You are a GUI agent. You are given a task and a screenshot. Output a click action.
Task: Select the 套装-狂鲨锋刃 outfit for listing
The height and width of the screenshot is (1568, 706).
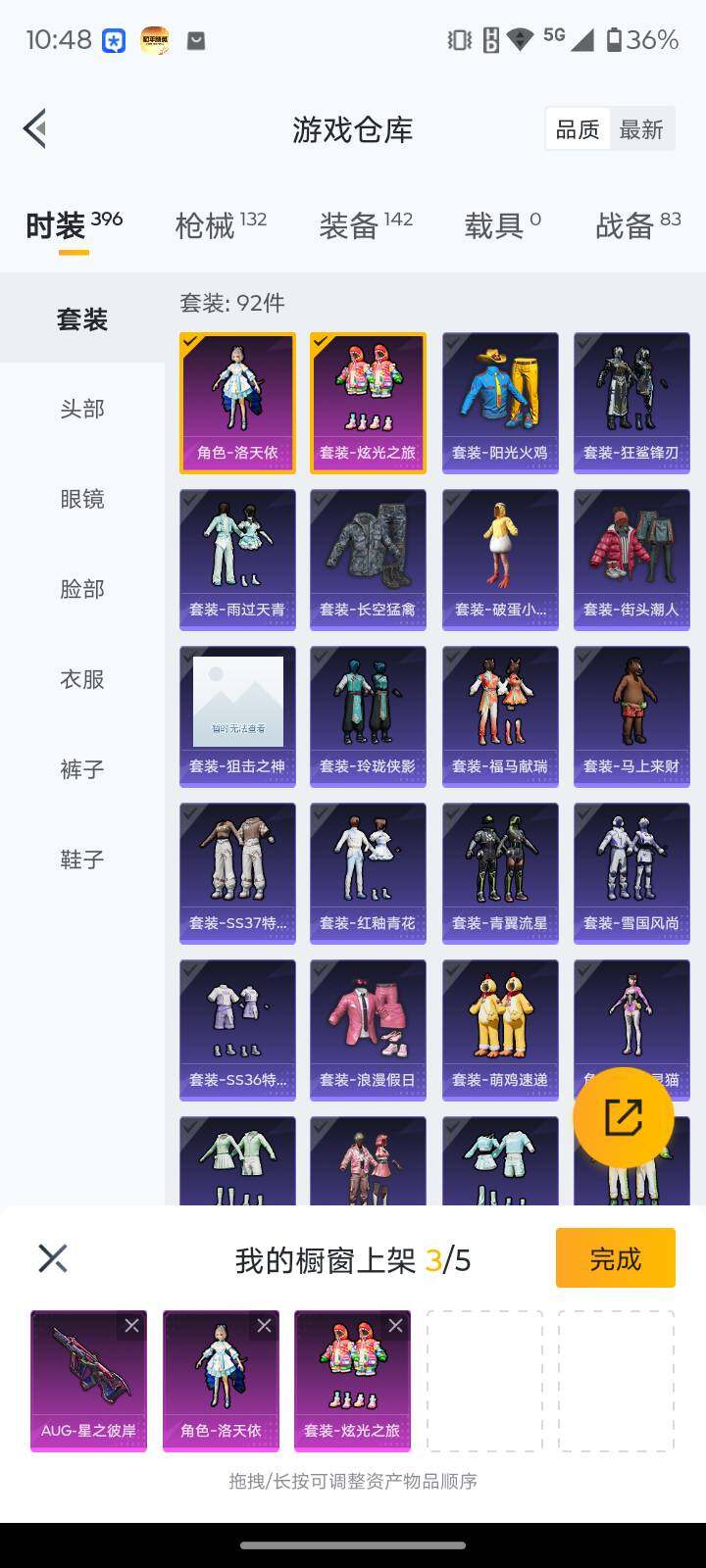(x=630, y=402)
